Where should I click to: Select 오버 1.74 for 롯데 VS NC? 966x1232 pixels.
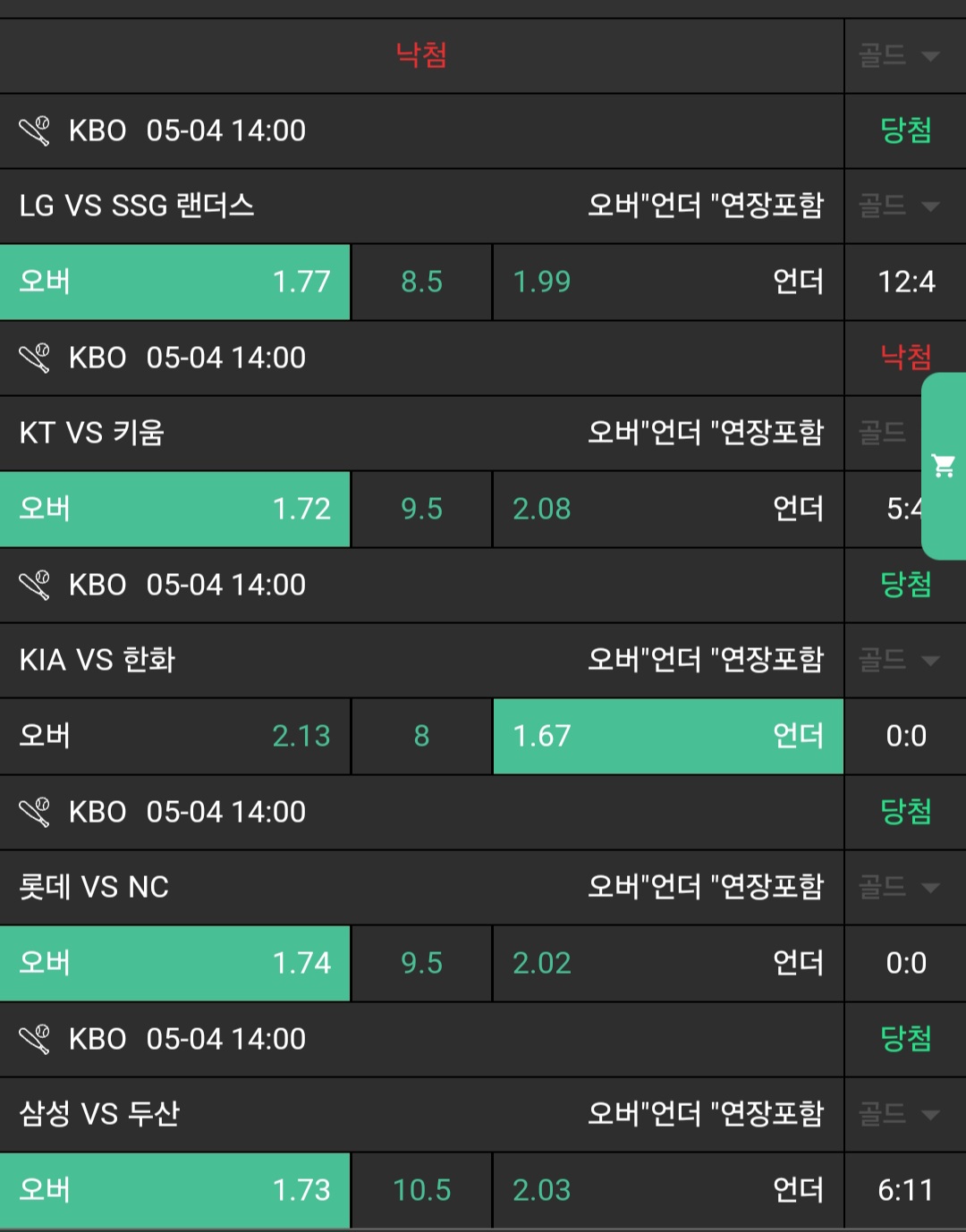[x=174, y=963]
